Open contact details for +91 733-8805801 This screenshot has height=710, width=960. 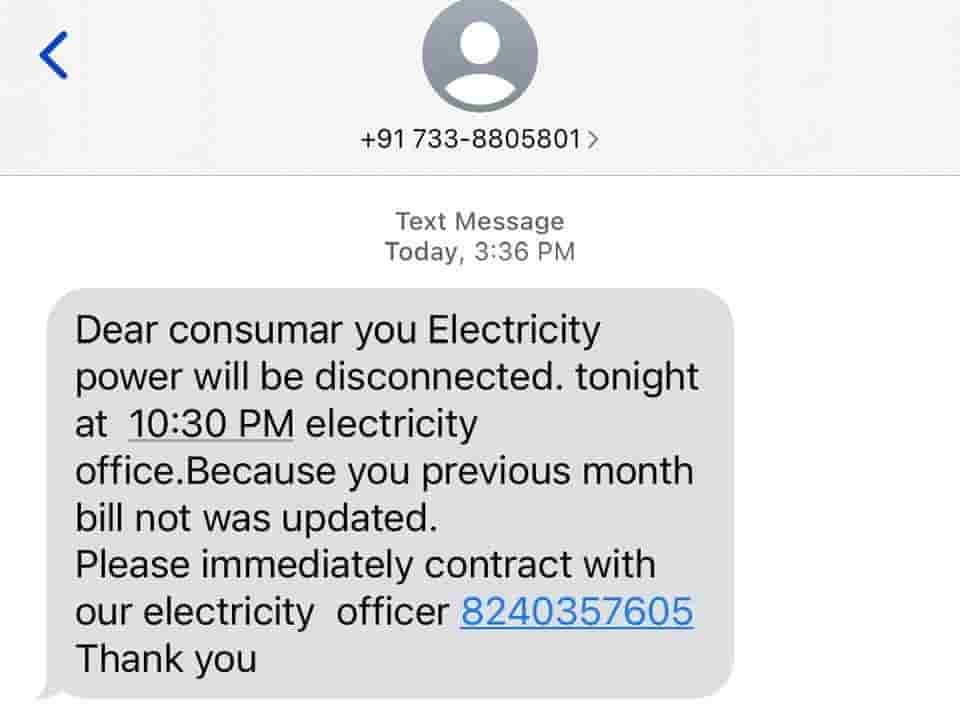tap(480, 139)
